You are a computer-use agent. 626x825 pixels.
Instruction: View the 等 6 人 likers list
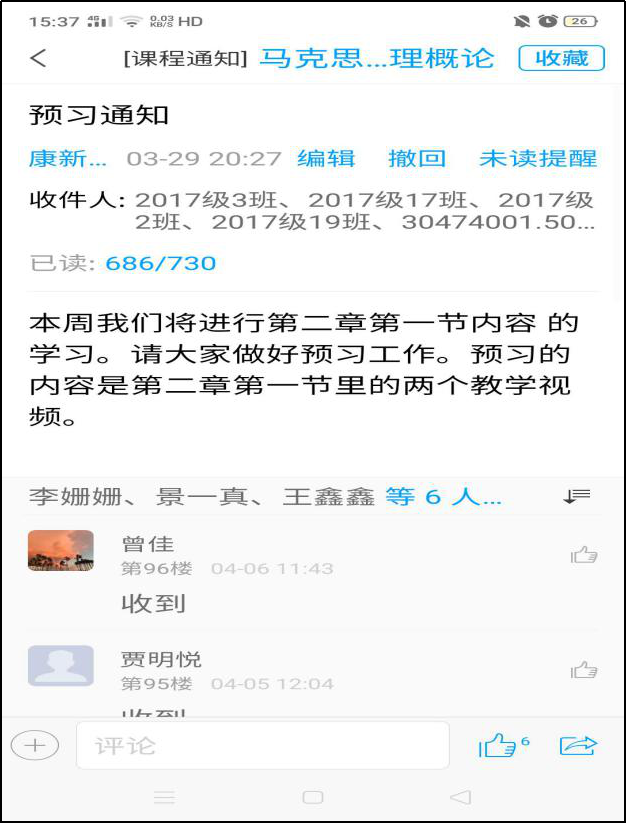(x=443, y=497)
